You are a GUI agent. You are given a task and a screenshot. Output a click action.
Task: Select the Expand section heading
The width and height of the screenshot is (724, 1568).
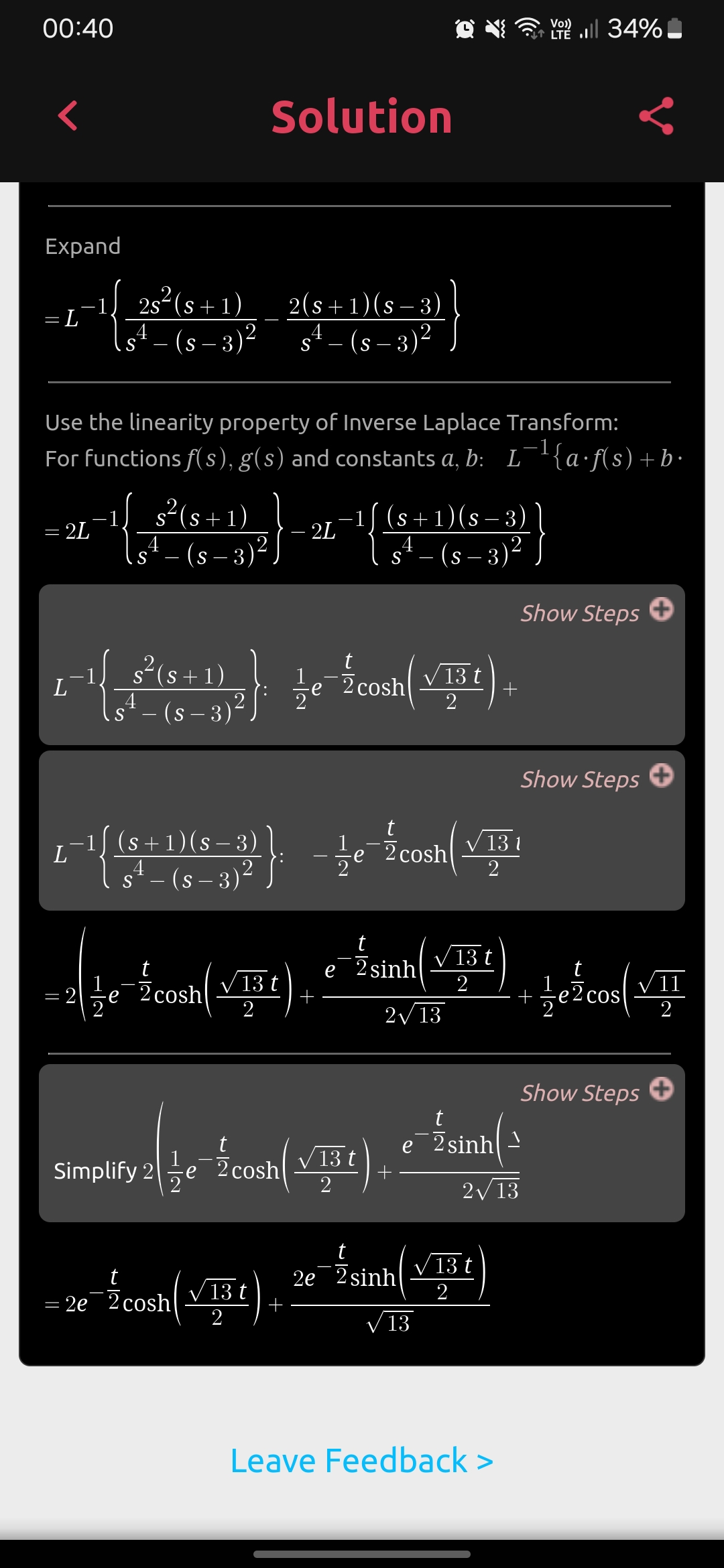82,246
